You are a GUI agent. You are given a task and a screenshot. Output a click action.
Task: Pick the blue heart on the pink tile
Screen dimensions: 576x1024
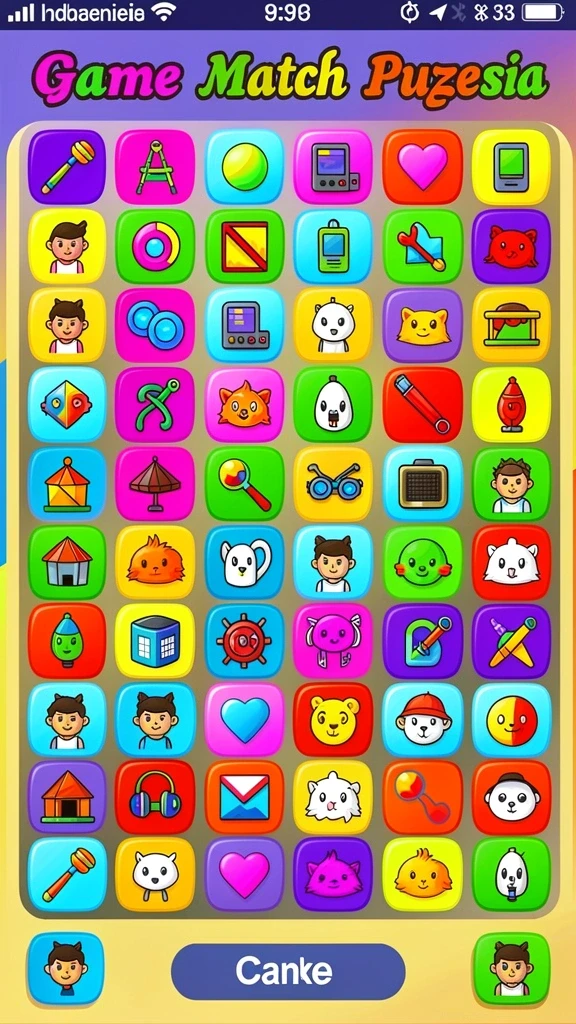coord(245,720)
